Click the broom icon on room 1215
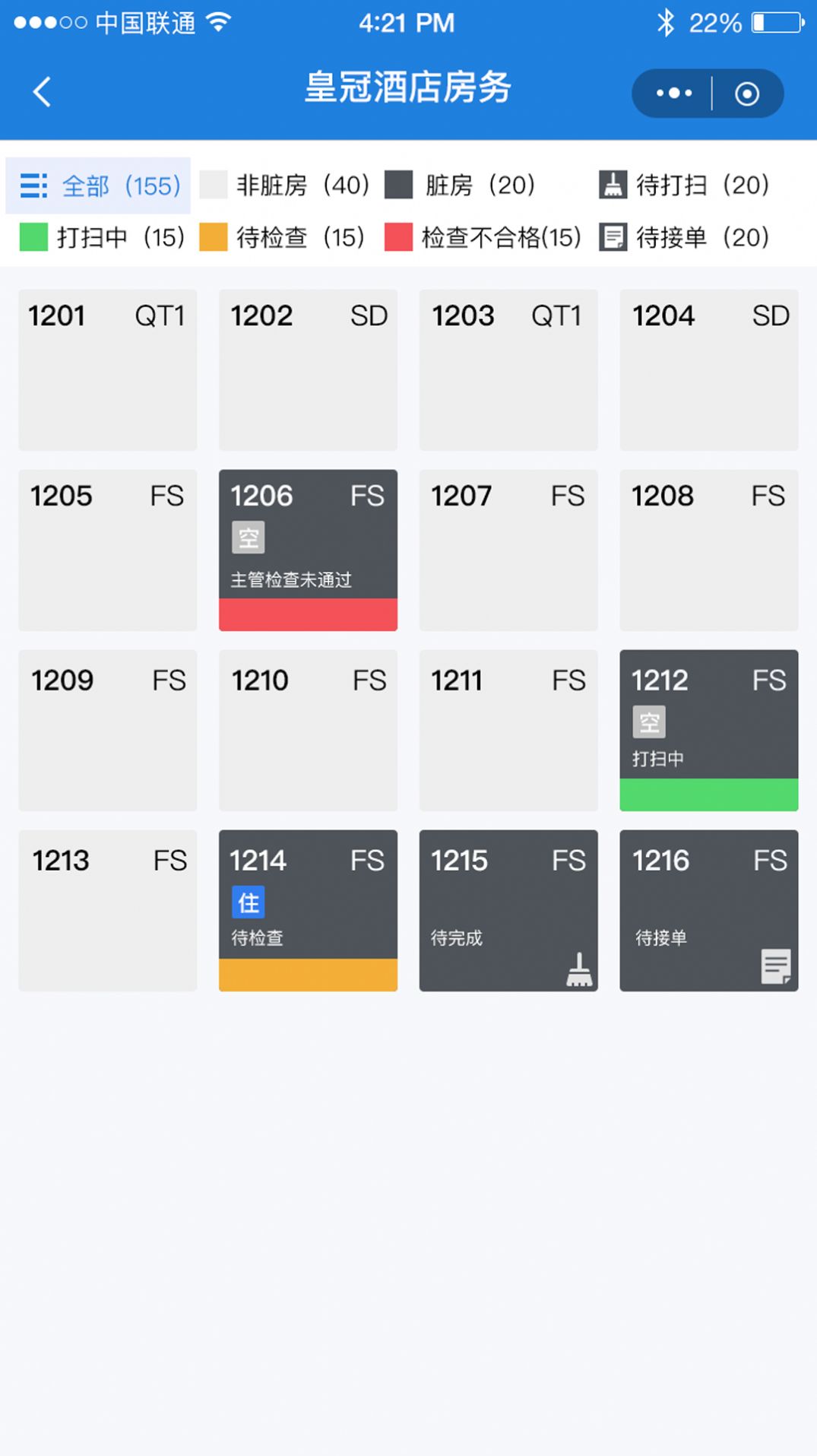Image resolution: width=817 pixels, height=1456 pixels. point(581,970)
